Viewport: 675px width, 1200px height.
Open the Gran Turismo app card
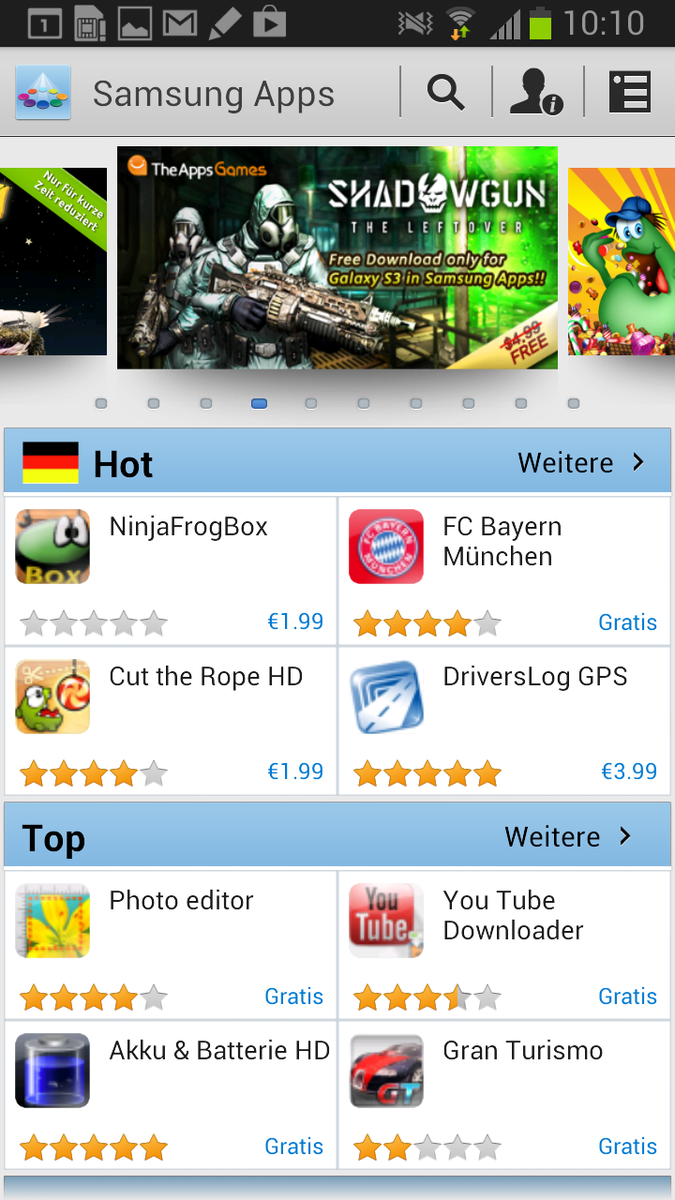point(504,1095)
